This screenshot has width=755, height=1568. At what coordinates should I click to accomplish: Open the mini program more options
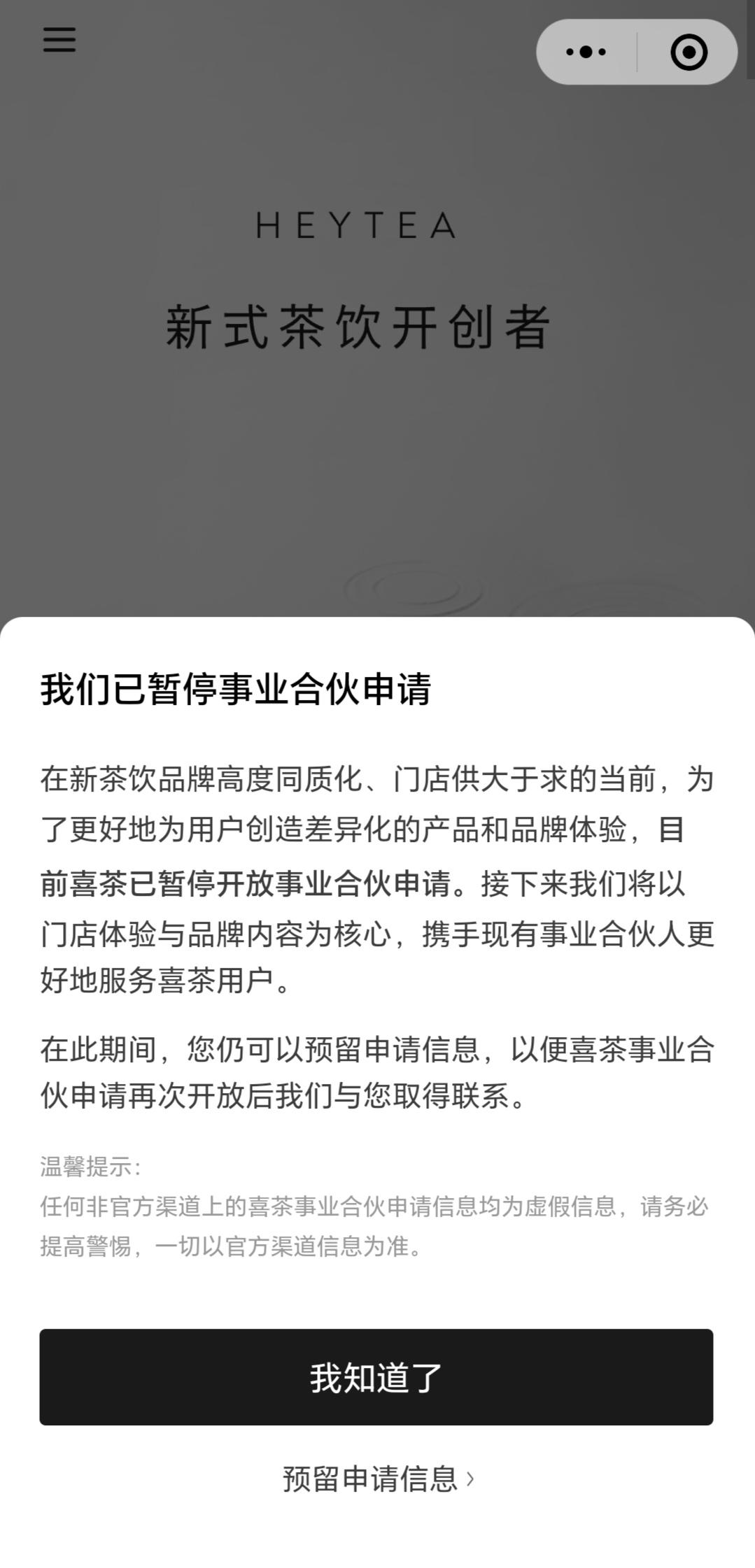[x=586, y=52]
